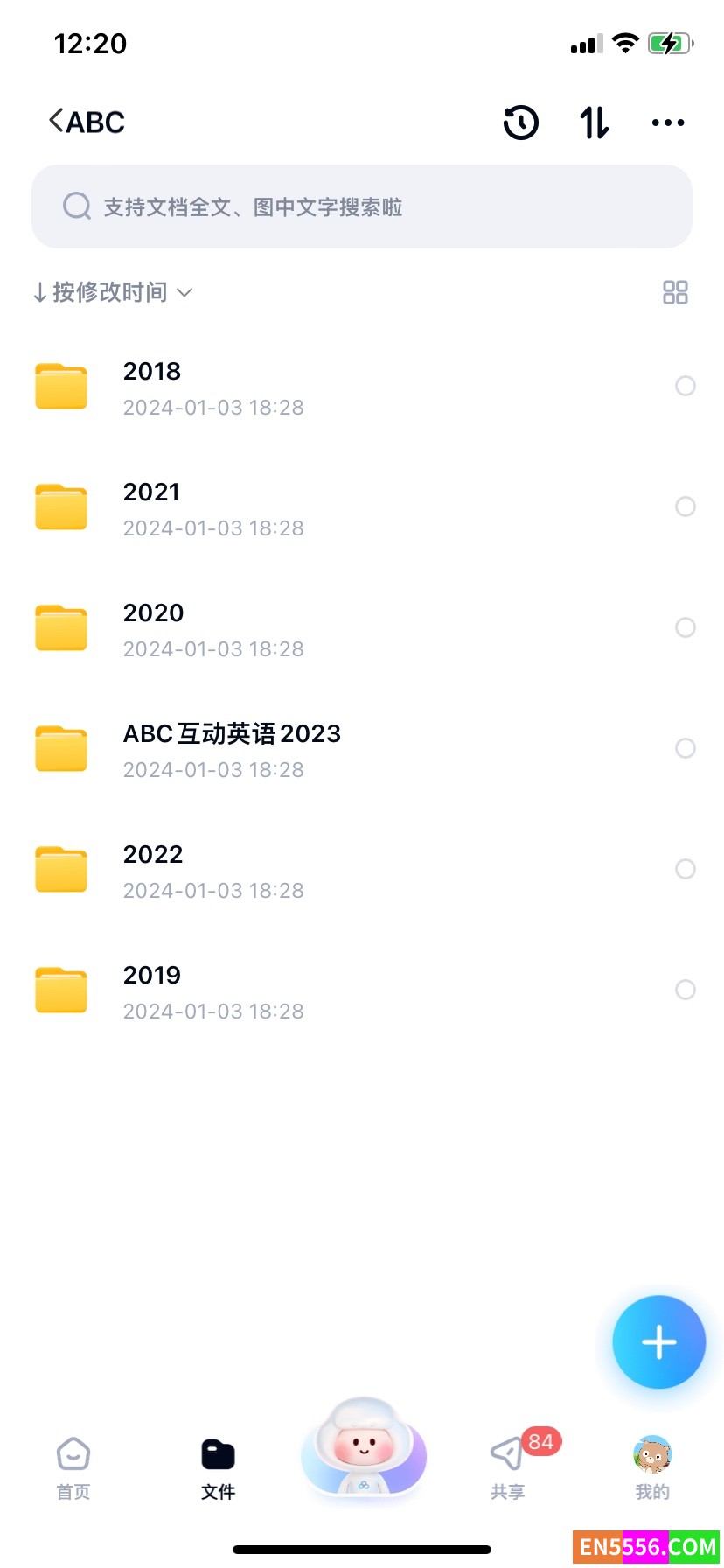Expand the 按修改时间 sort dropdown
724x1568 pixels.
pos(112,292)
